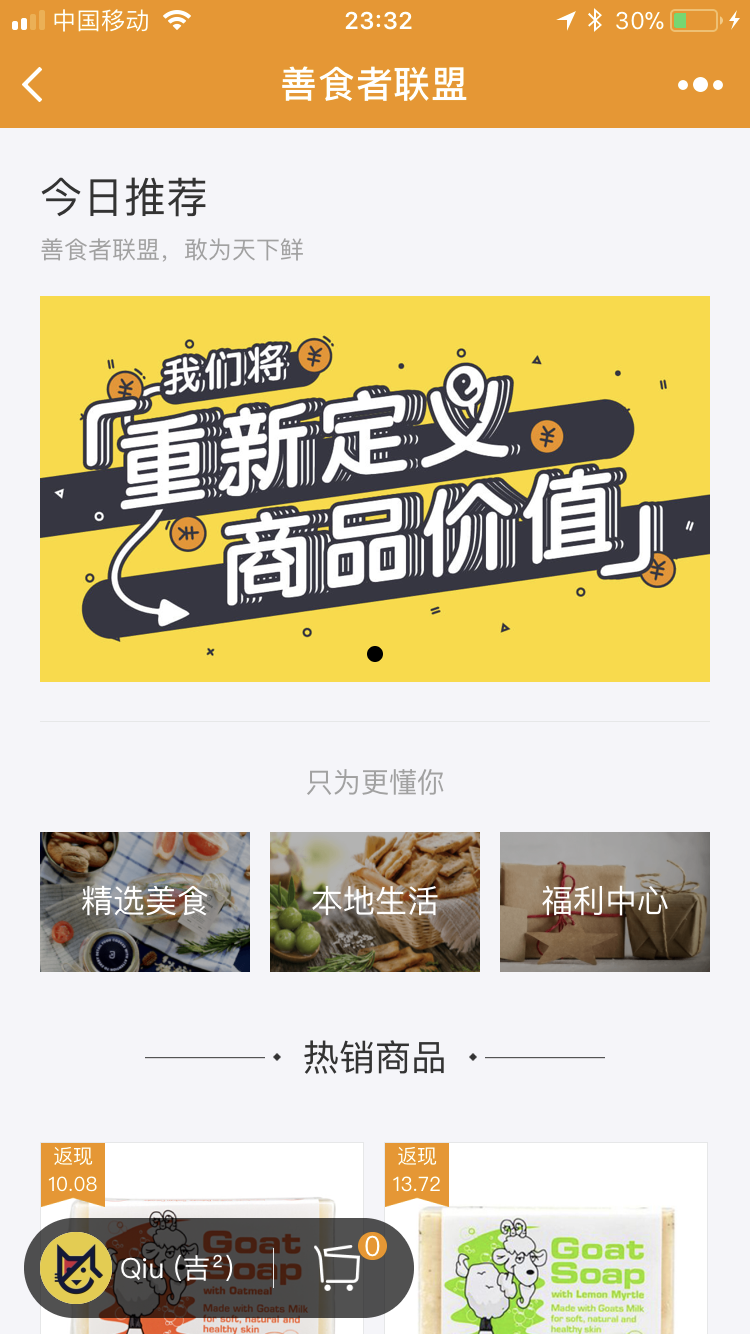
Task: Tap the Qiu profile avatar
Action: pos(76,1268)
